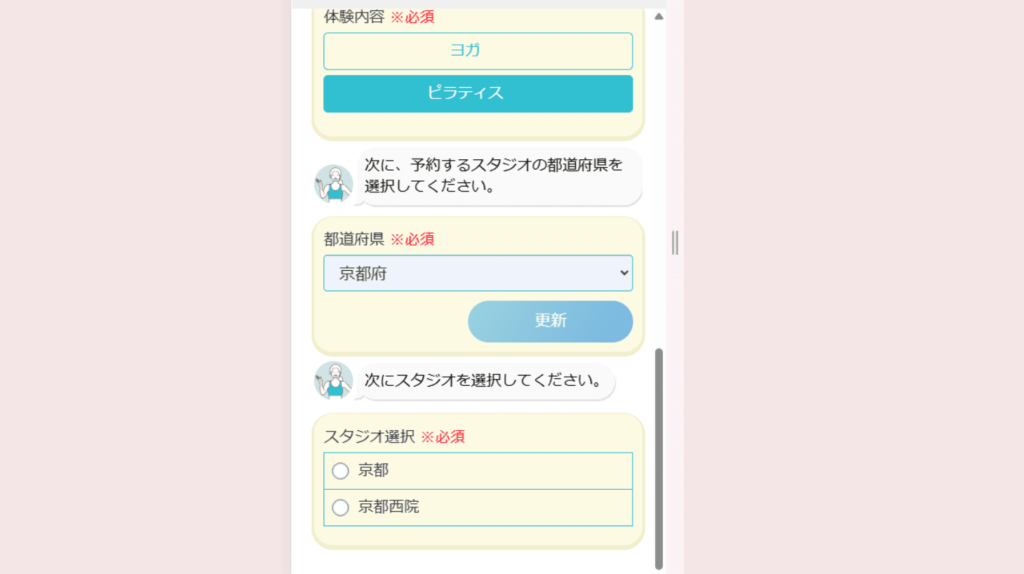Open the 都道府県 dropdown showing 京都府
Image resolution: width=1024 pixels, height=574 pixels.
478,273
